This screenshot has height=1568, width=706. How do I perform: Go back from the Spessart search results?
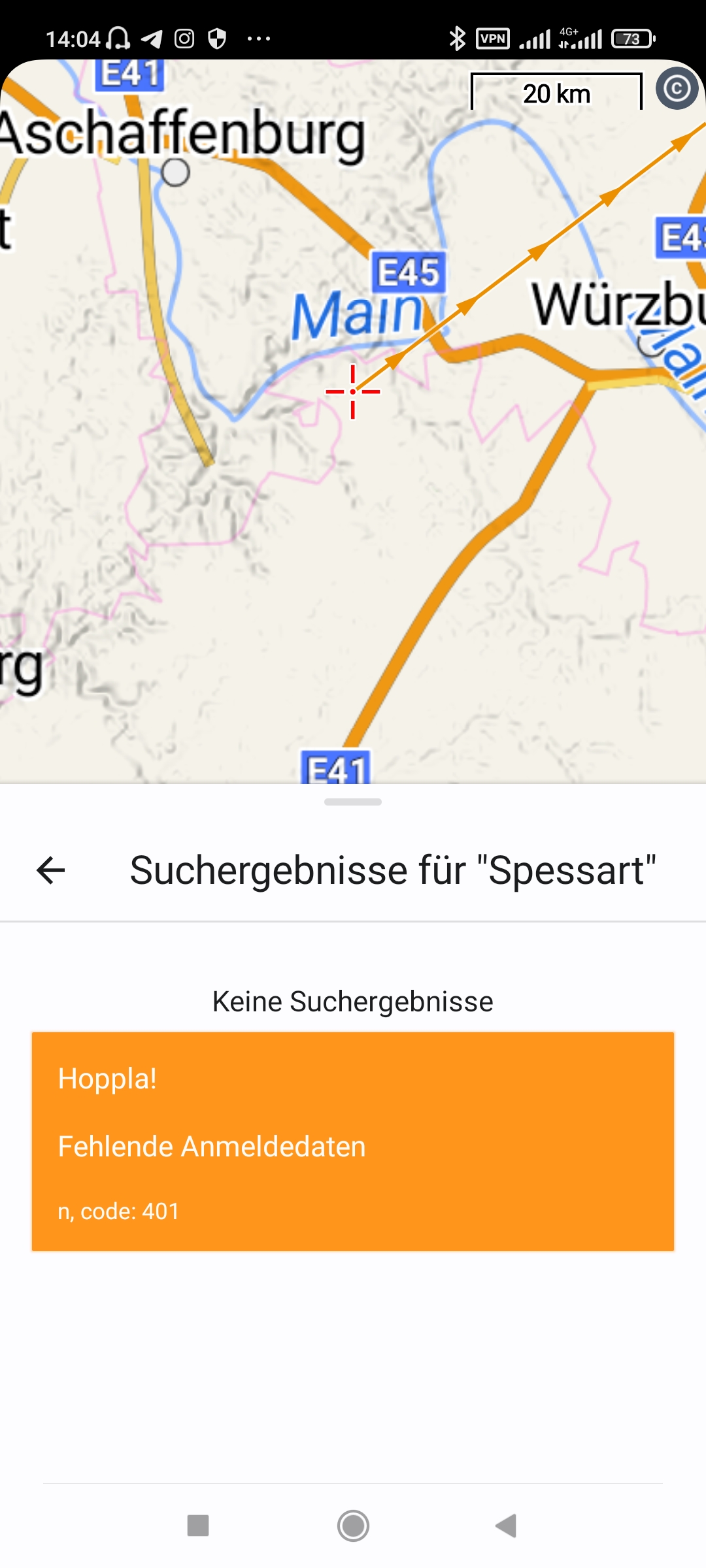tap(51, 870)
